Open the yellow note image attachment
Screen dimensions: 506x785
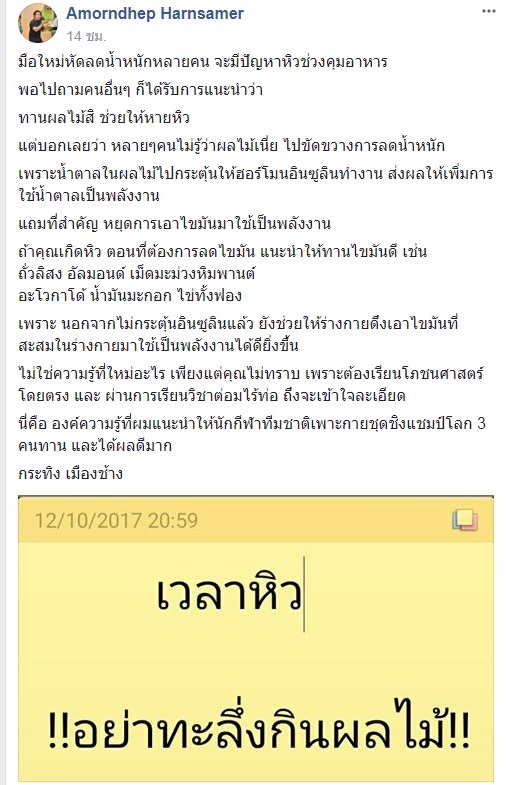pos(256,639)
